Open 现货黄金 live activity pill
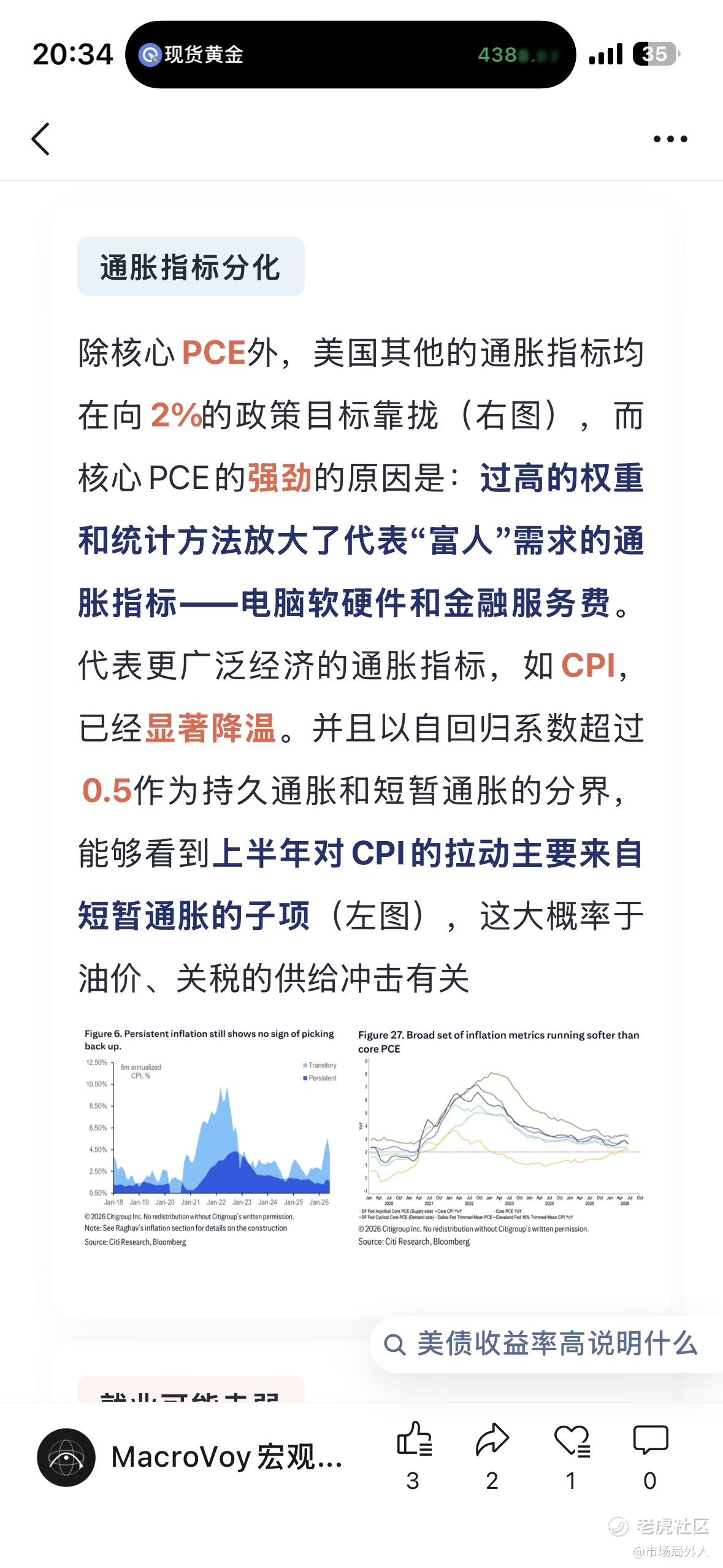Image resolution: width=723 pixels, height=1568 pixels. [350, 55]
